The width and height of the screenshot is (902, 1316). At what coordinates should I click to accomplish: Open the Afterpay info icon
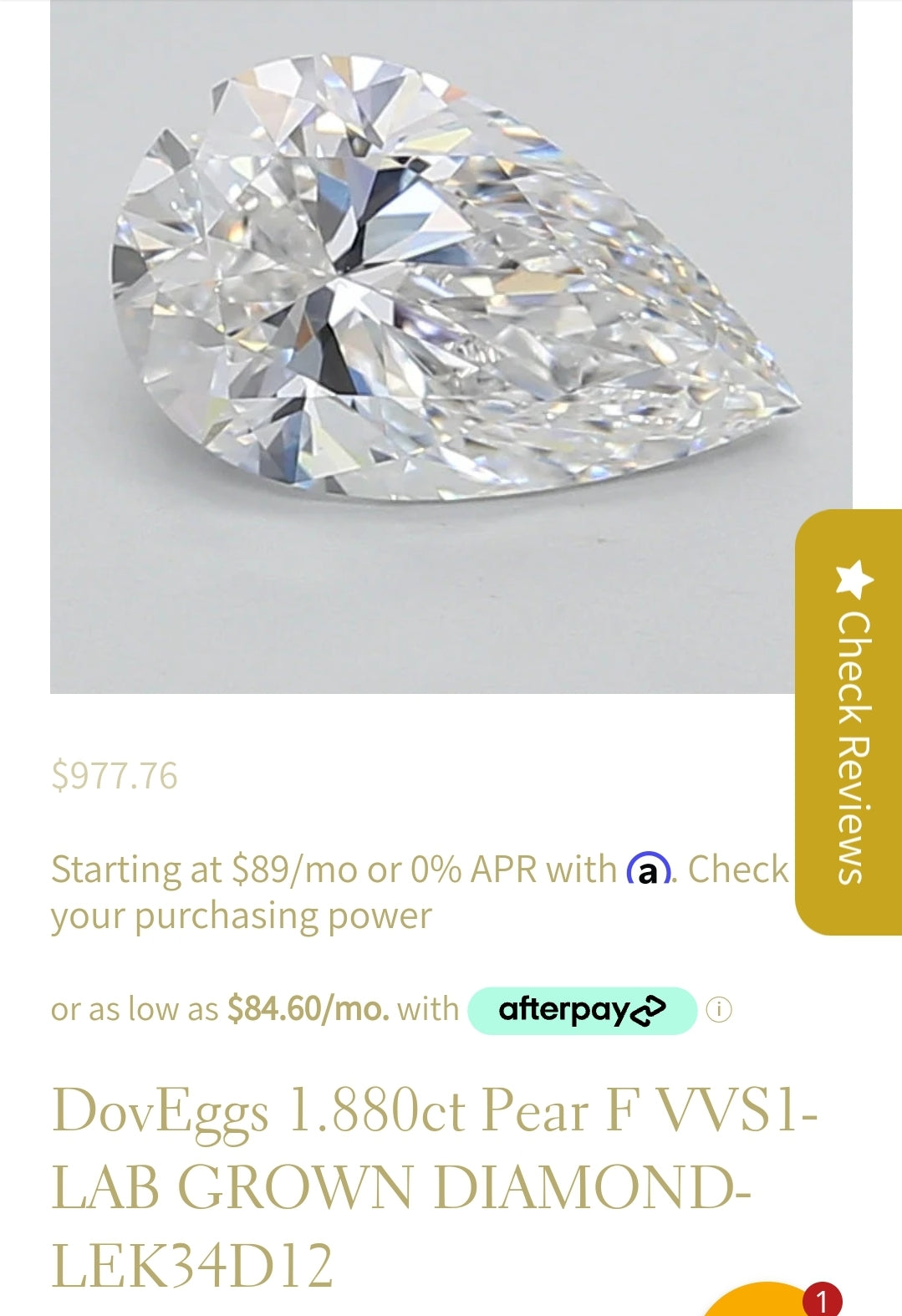click(719, 1010)
